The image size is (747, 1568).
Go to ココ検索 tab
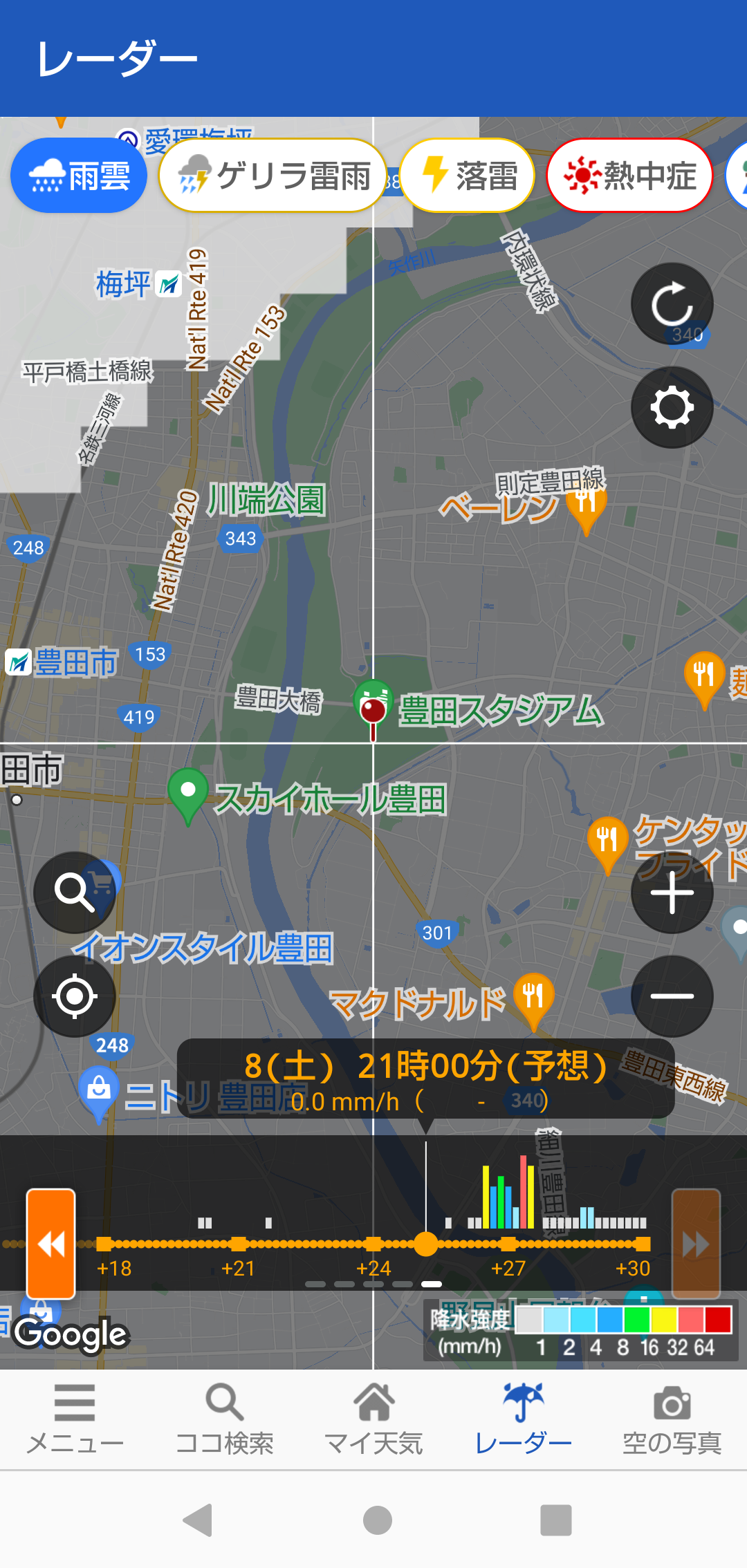(224, 1419)
